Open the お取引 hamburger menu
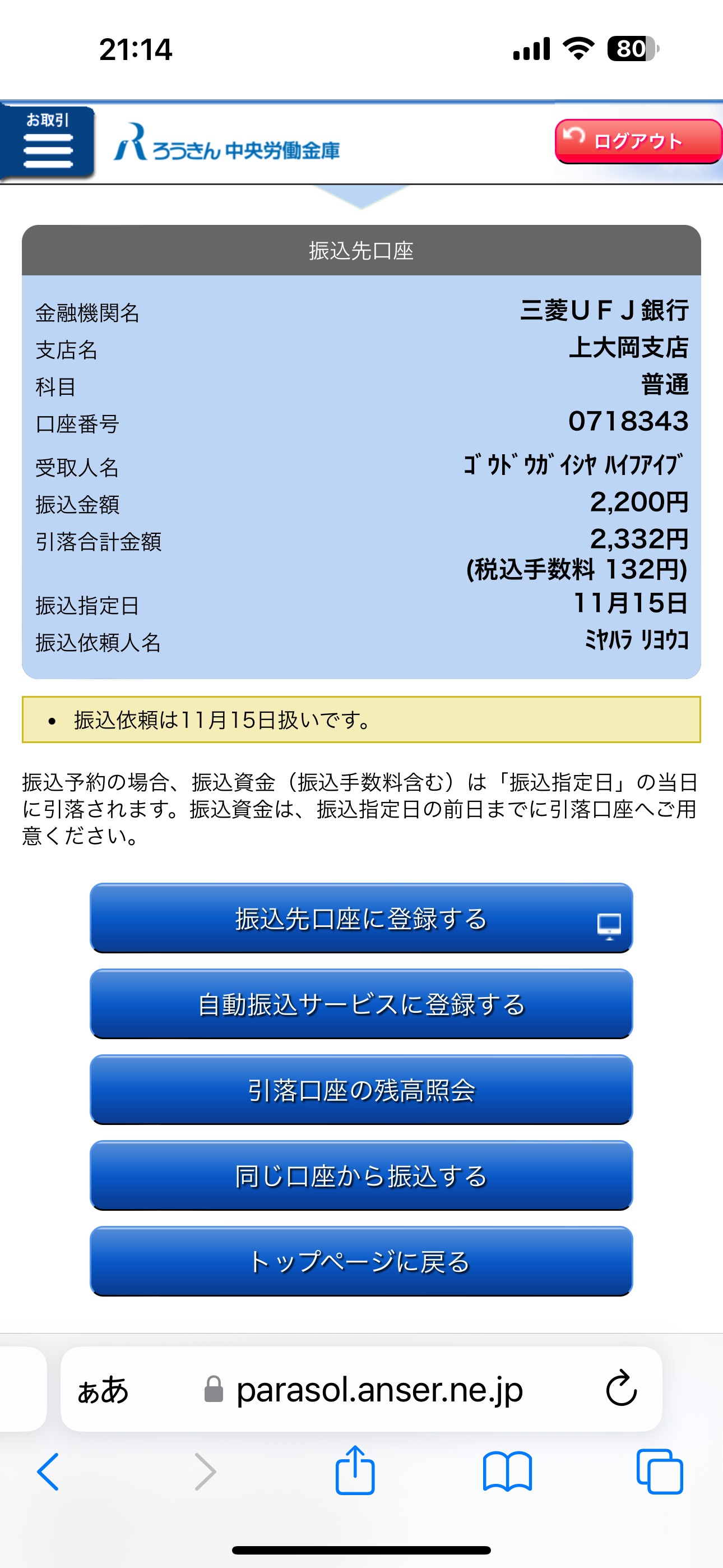 point(48,143)
